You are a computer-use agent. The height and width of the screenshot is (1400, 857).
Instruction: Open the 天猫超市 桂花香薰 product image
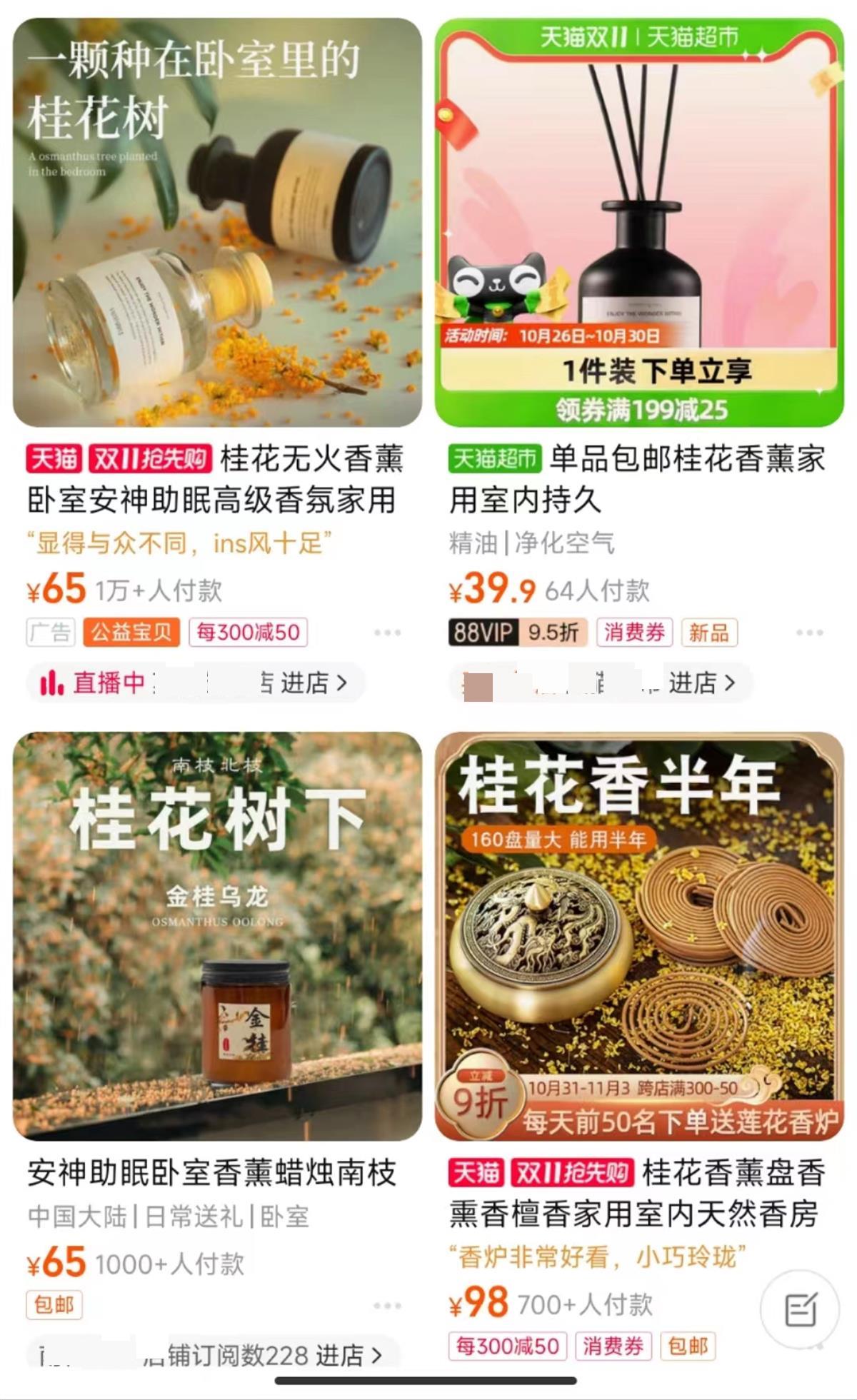(639, 222)
